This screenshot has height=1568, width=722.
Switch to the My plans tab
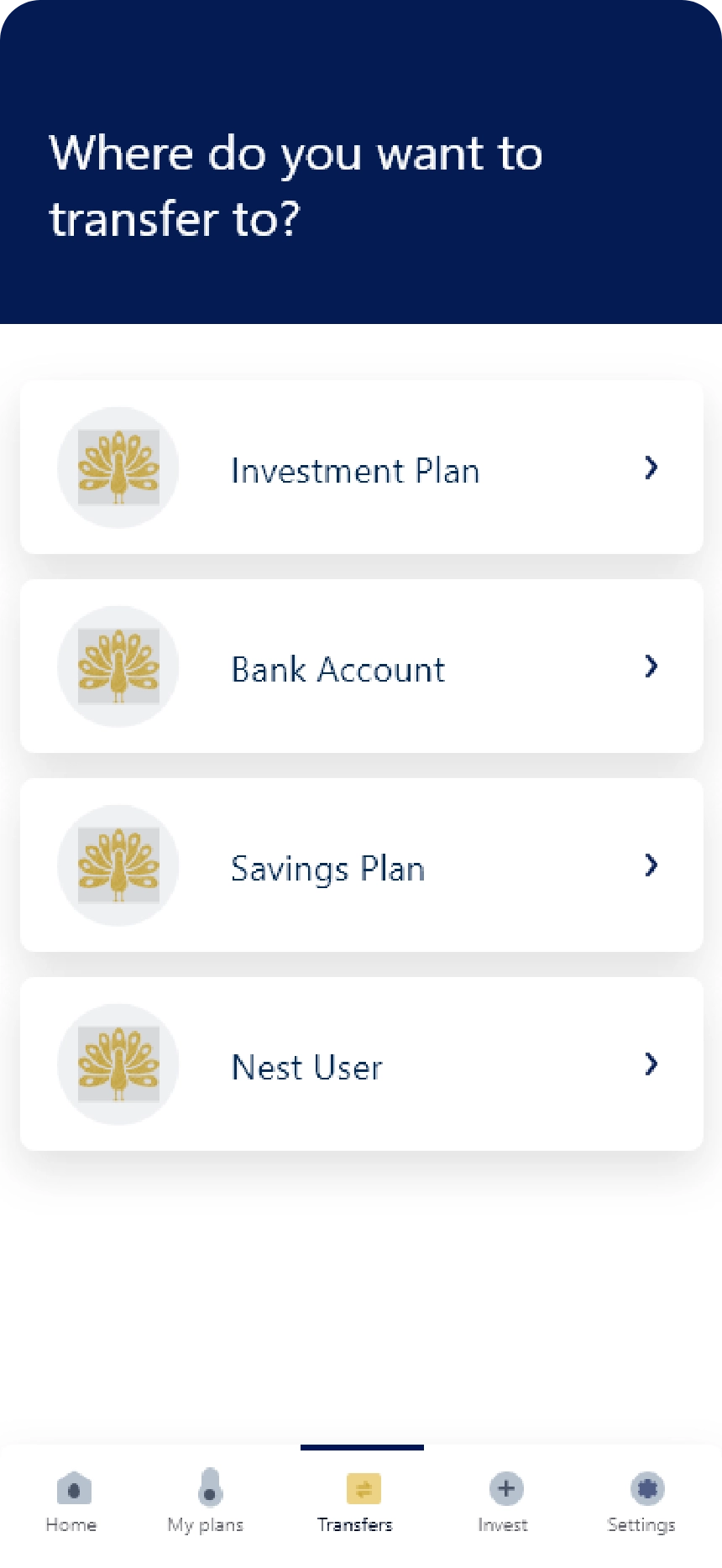(x=207, y=1501)
